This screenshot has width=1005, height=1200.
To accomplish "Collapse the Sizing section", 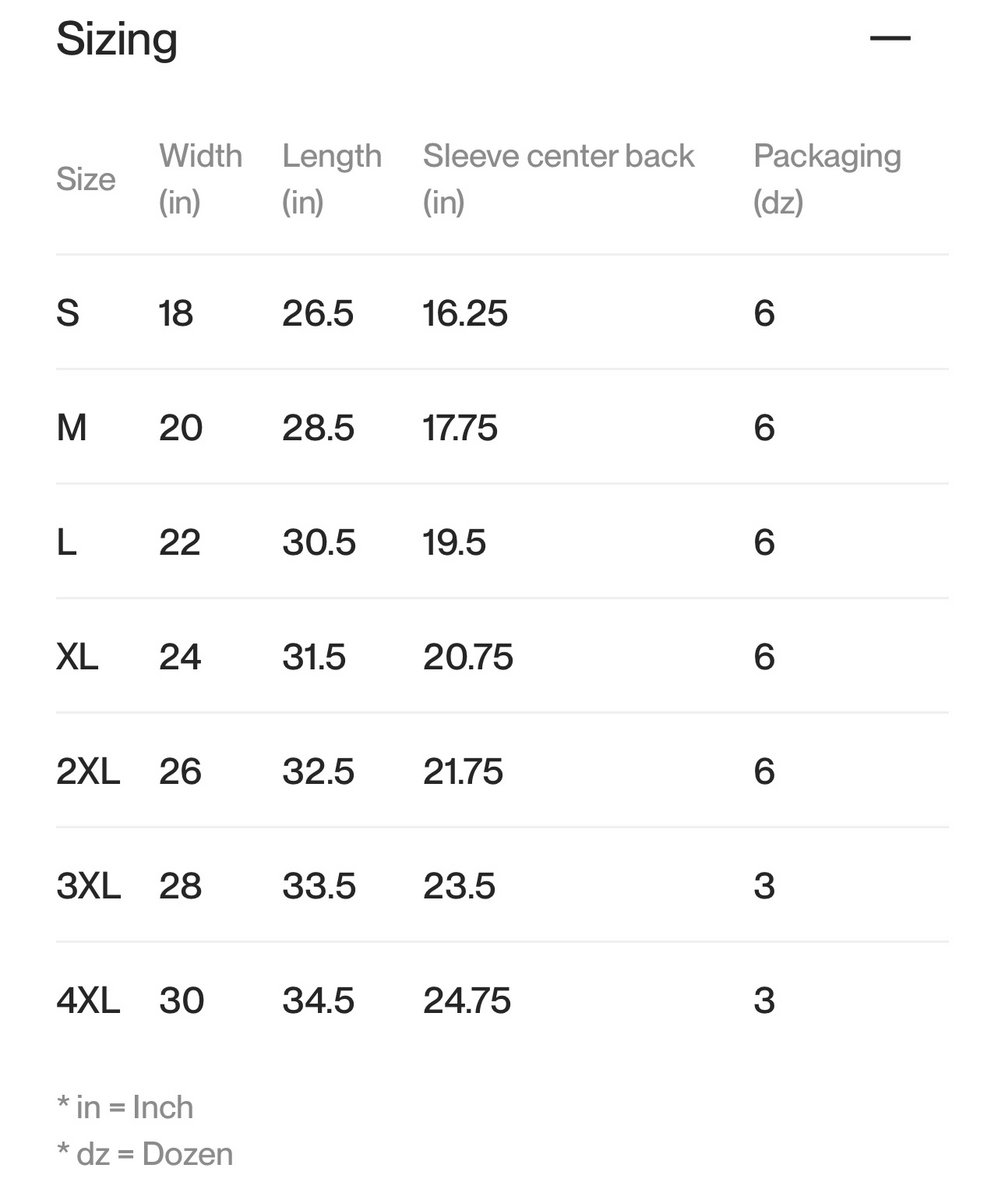I will coord(889,40).
